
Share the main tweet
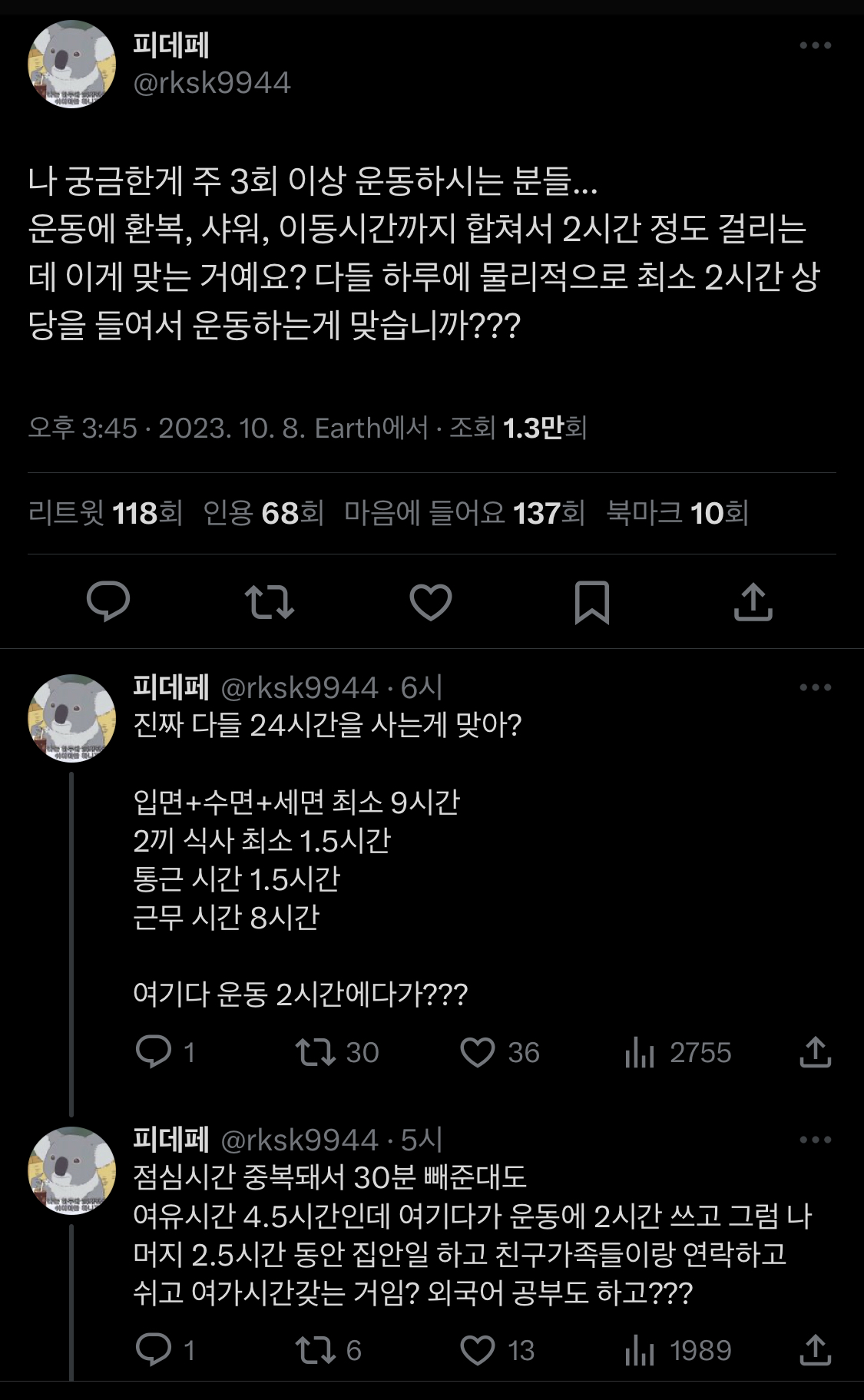click(x=753, y=601)
